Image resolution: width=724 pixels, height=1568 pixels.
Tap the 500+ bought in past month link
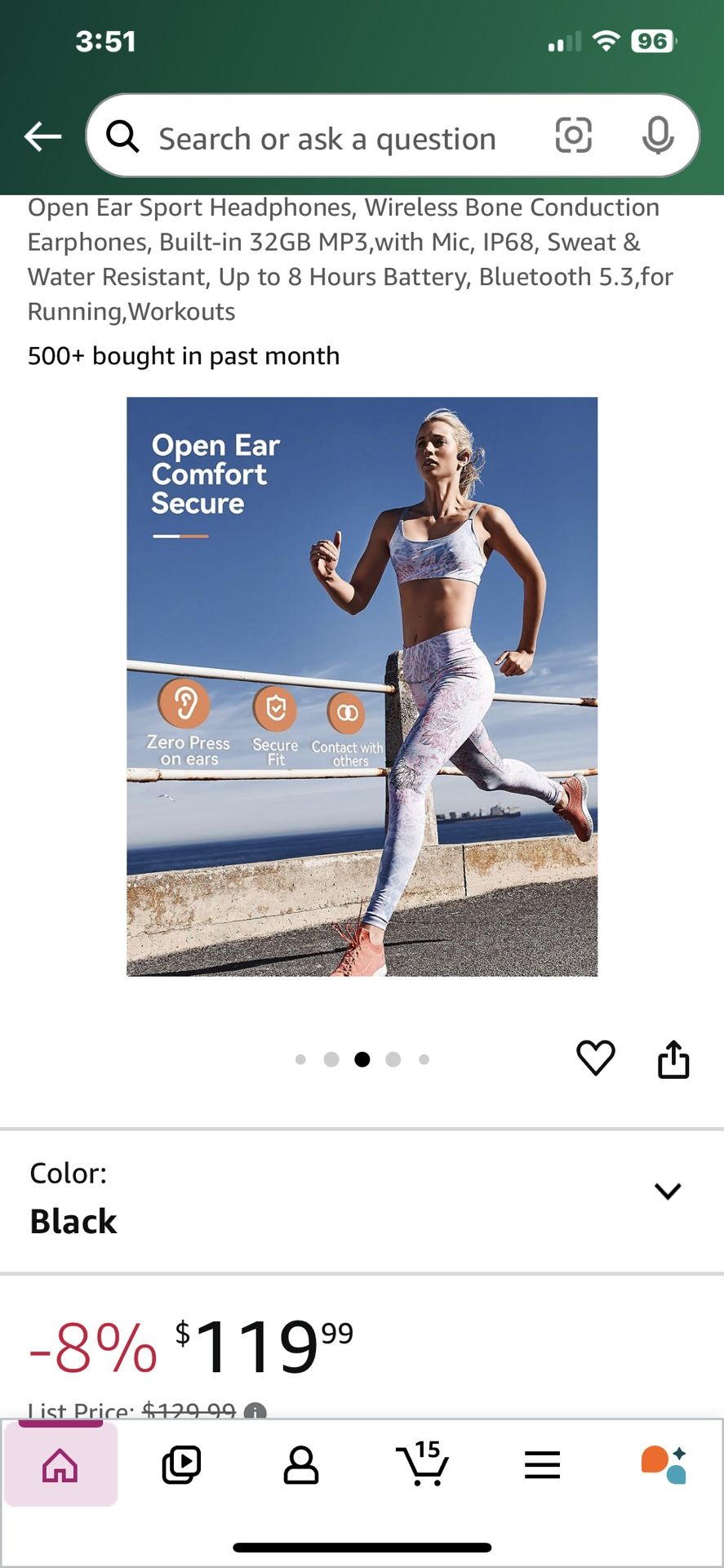click(x=183, y=355)
